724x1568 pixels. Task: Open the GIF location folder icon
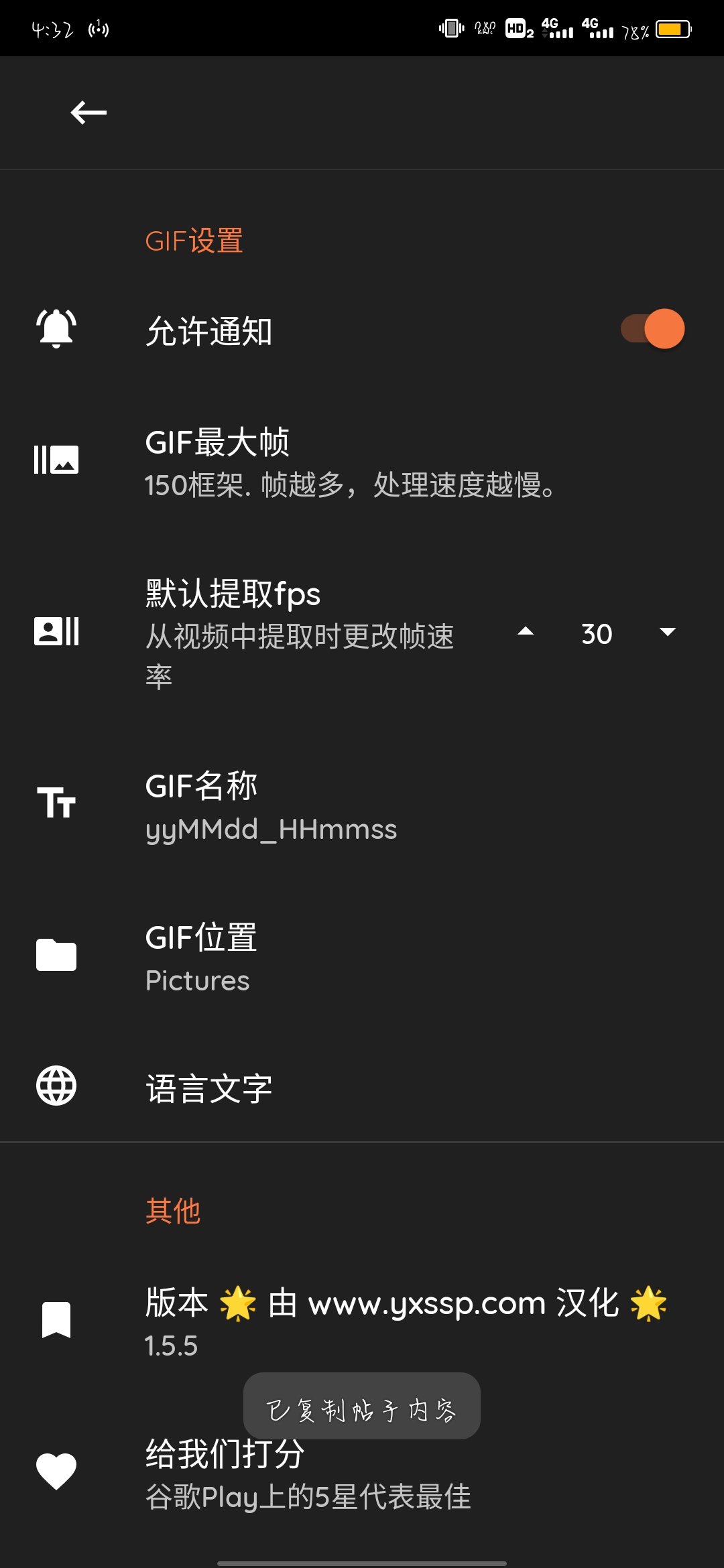point(57,957)
